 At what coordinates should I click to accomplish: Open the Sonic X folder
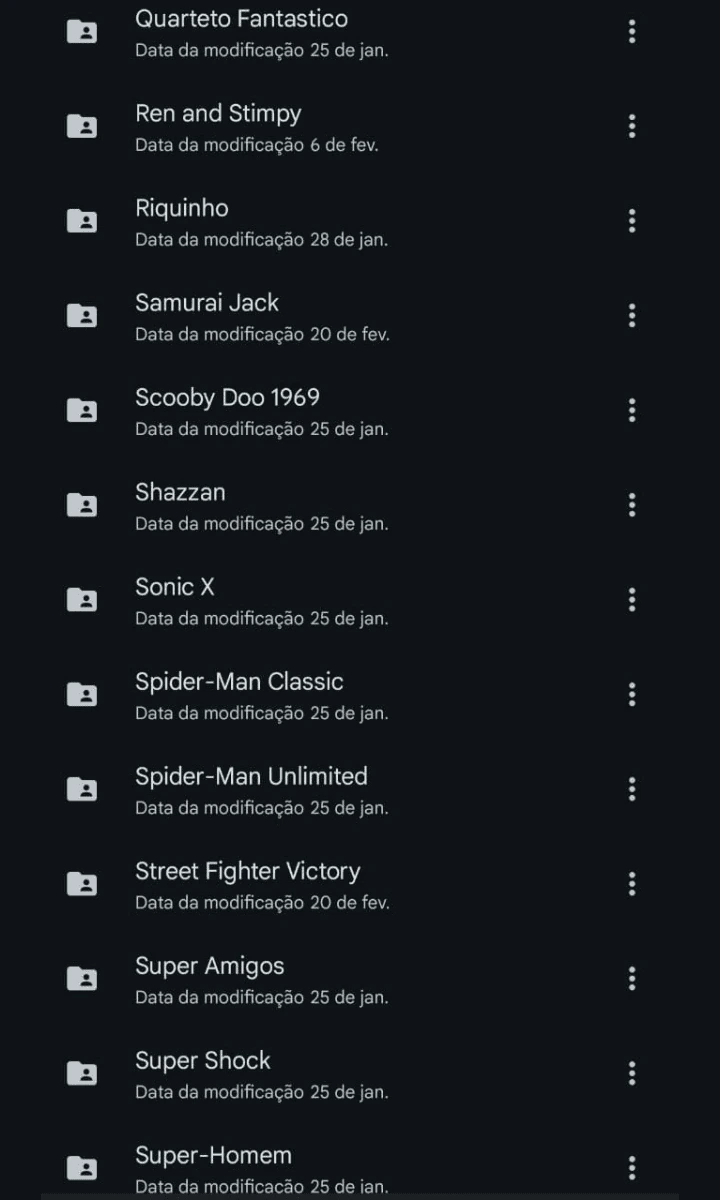point(175,600)
